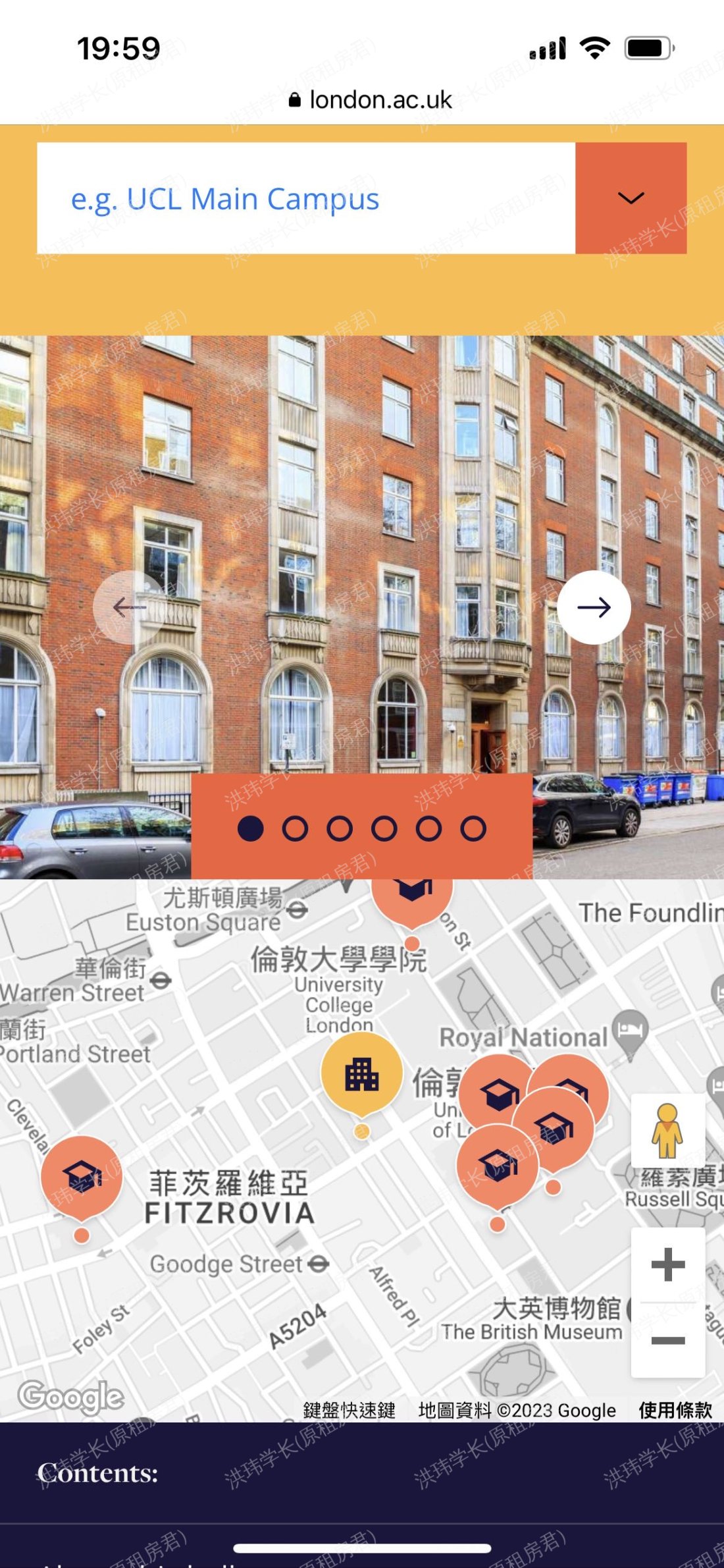Select the second carousel dot
The image size is (724, 1568).
(x=295, y=828)
